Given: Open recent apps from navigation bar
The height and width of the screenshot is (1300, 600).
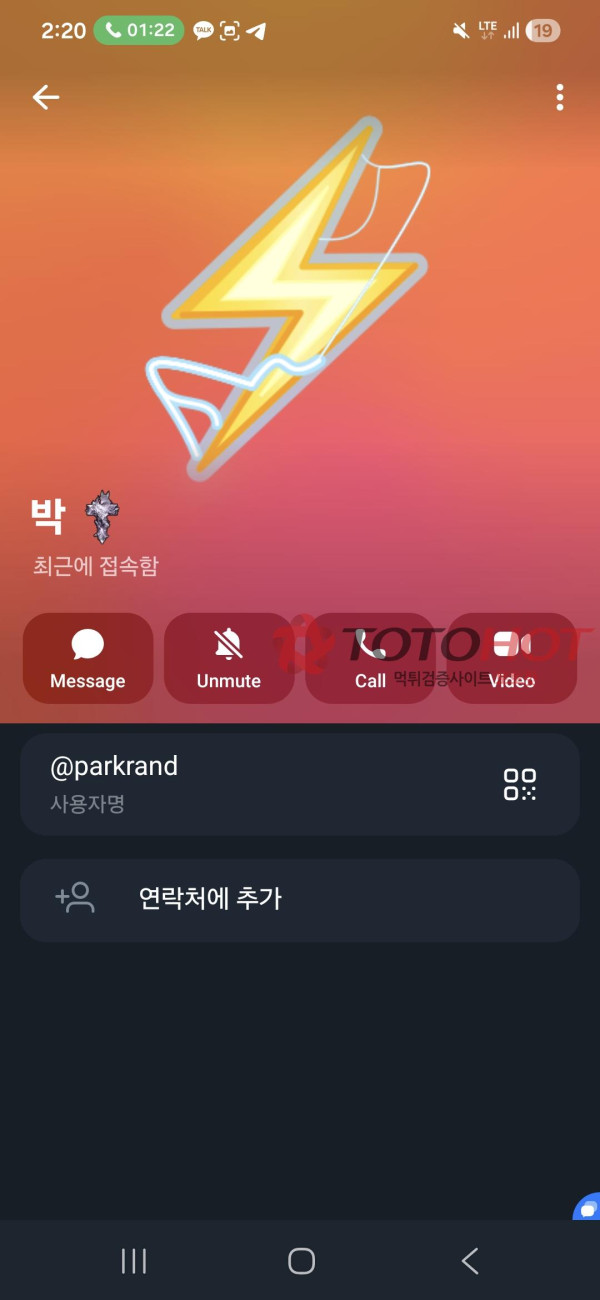Looking at the screenshot, I should [134, 1261].
